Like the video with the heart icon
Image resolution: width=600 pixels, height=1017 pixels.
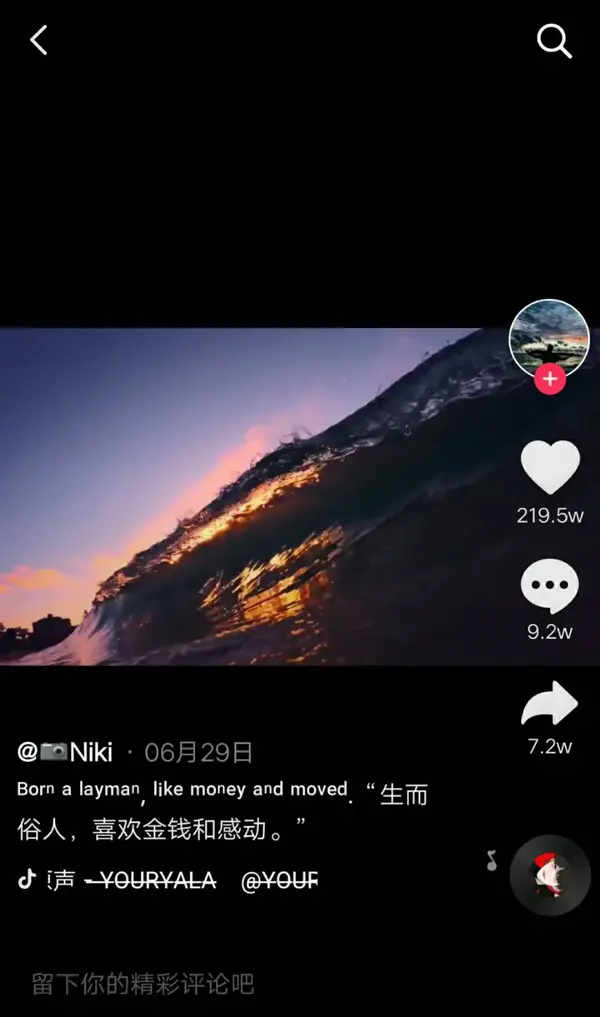550,468
